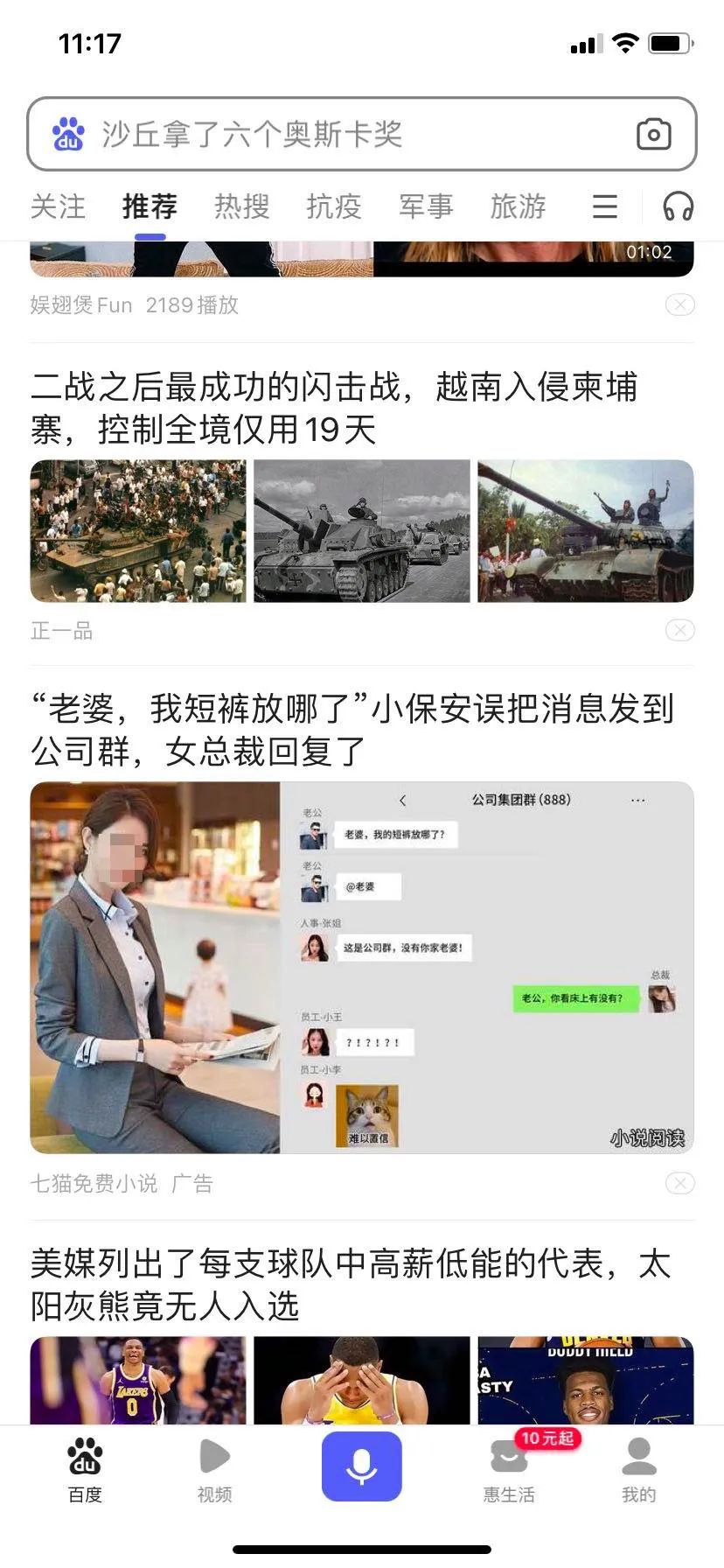Switch to the 旅游 tab
The width and height of the screenshot is (724, 1568).
point(518,207)
